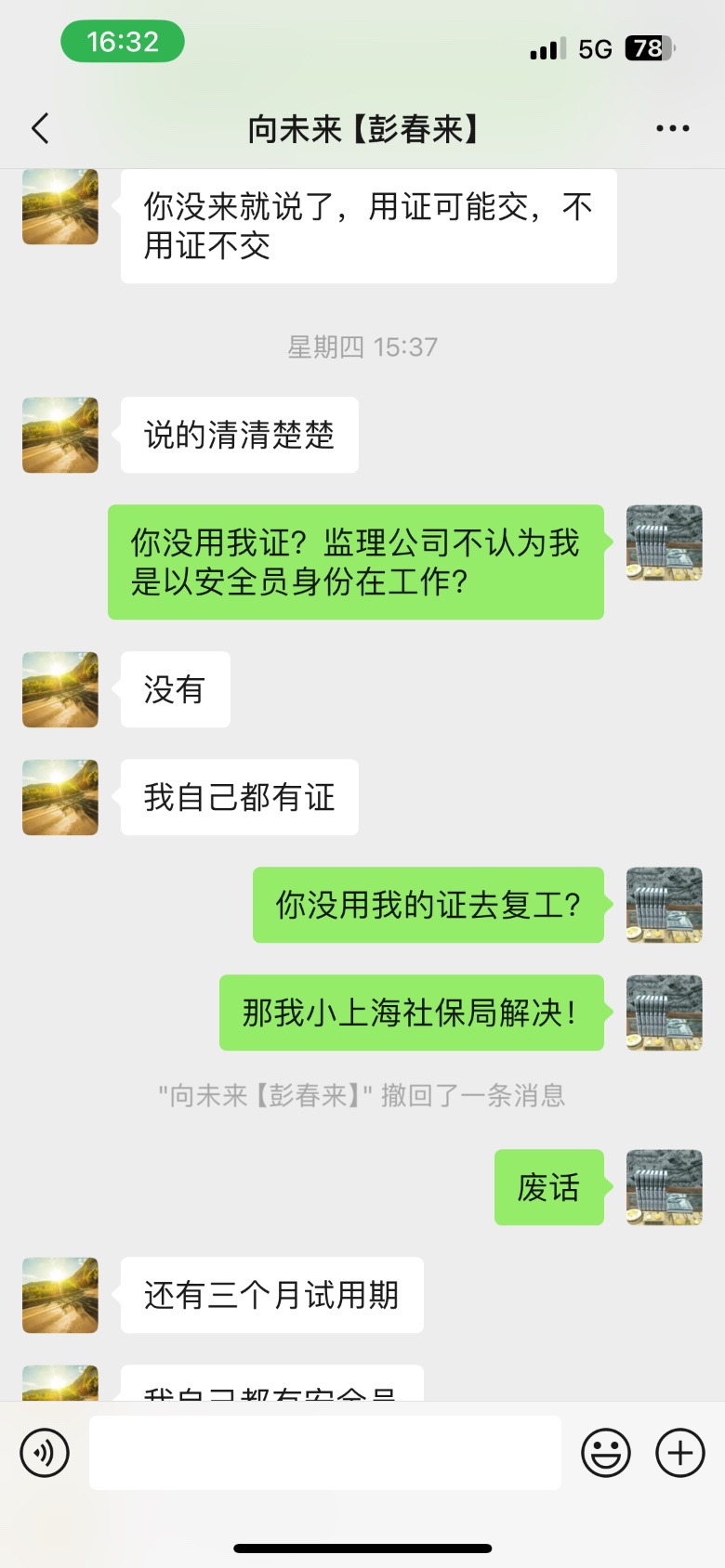725x1568 pixels.
Task: Open contact avatar beside "说的清清楚楚"
Action: click(x=60, y=435)
